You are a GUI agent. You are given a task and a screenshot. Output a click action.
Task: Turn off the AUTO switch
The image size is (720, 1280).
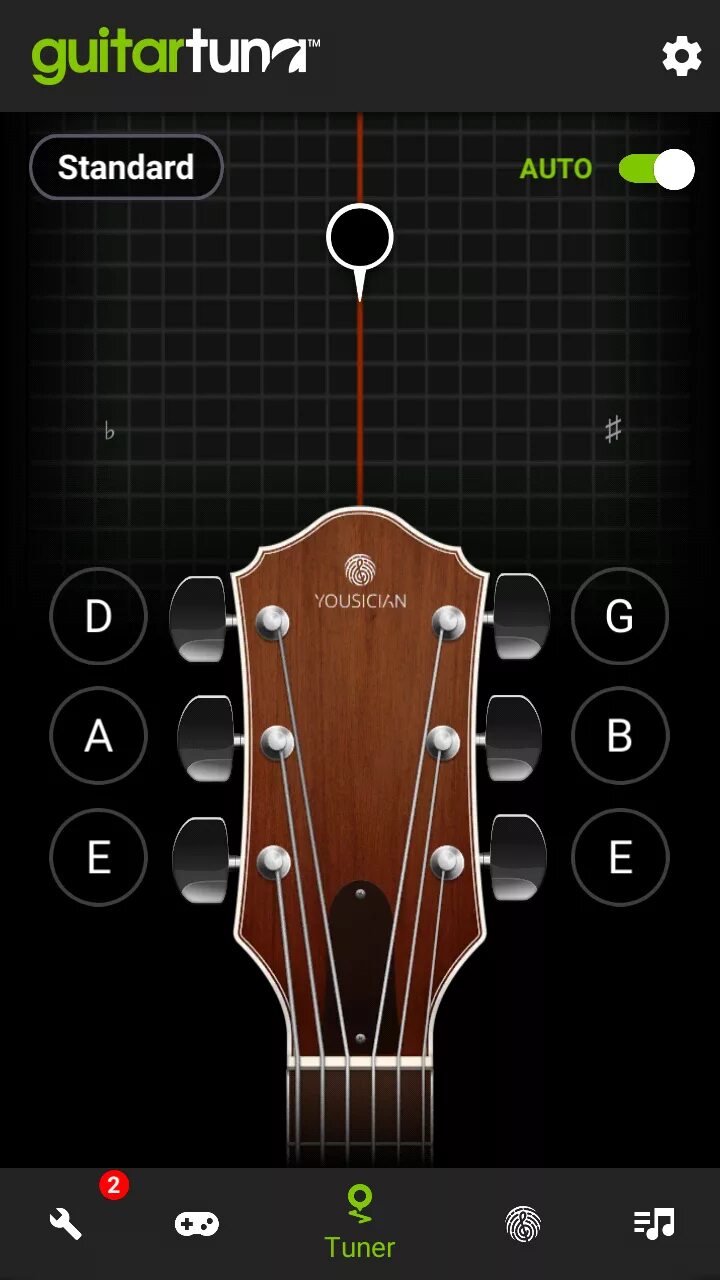(x=656, y=169)
